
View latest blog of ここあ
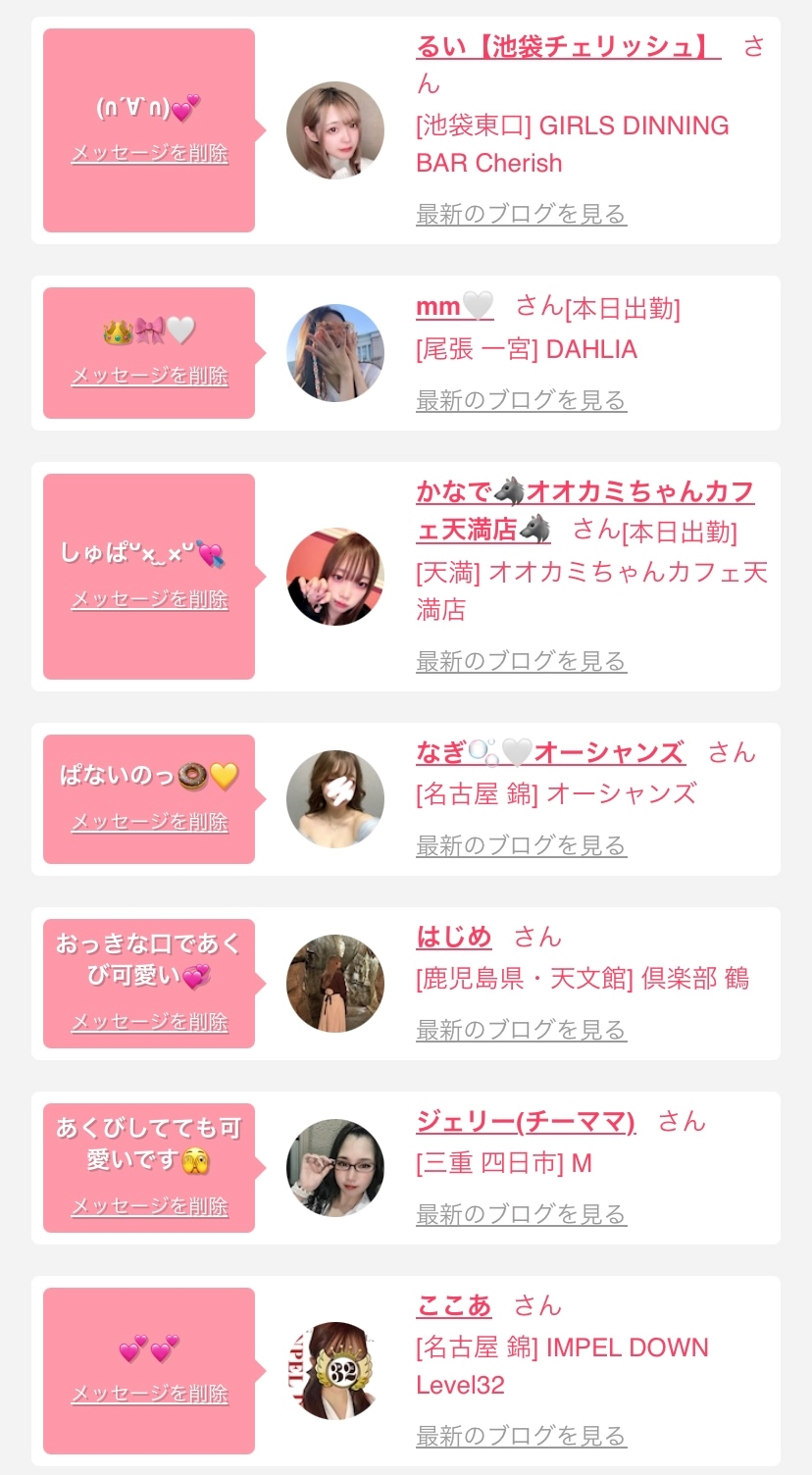point(521,1436)
